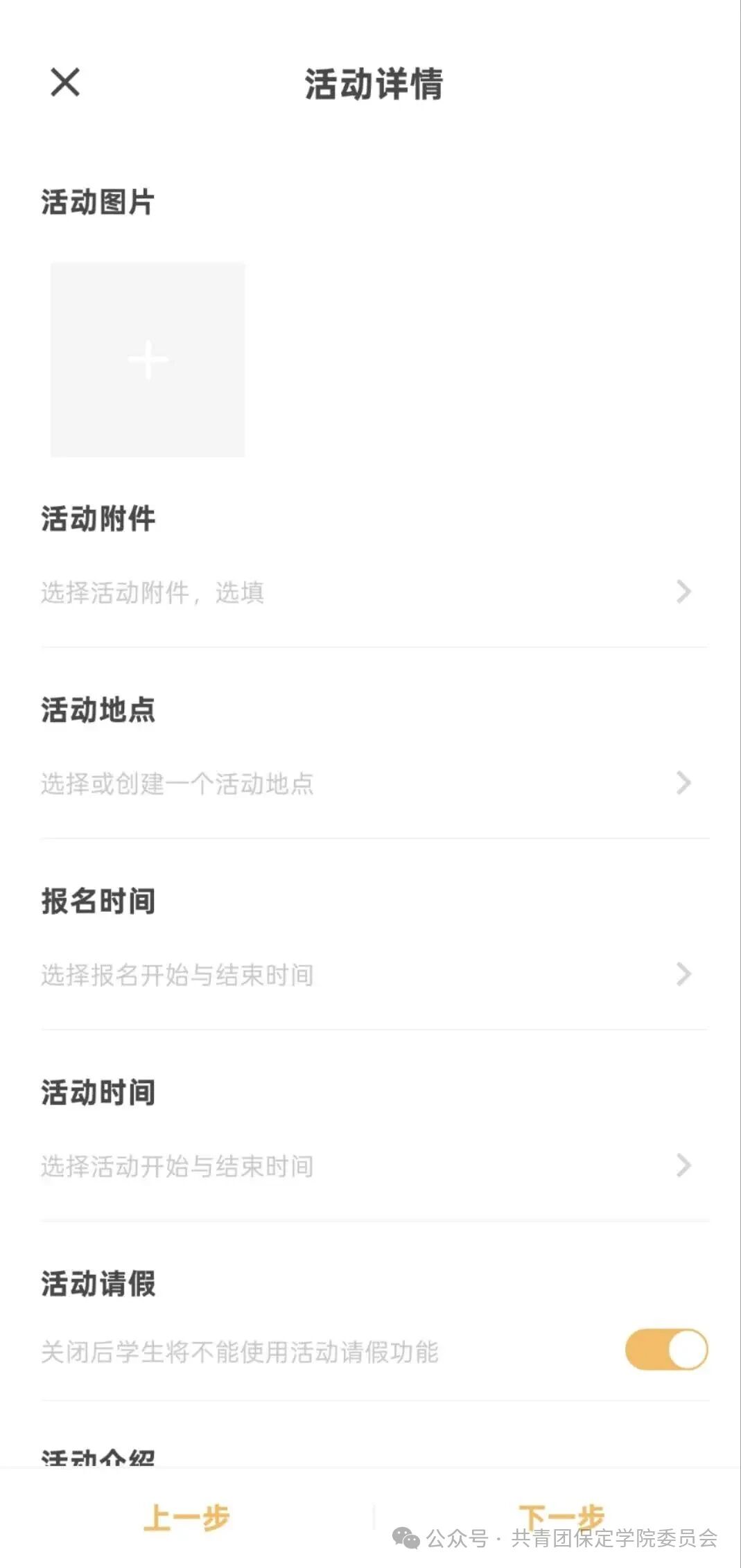This screenshot has height=1568, width=741.
Task: Close the 活动详情 page
Action: [65, 82]
